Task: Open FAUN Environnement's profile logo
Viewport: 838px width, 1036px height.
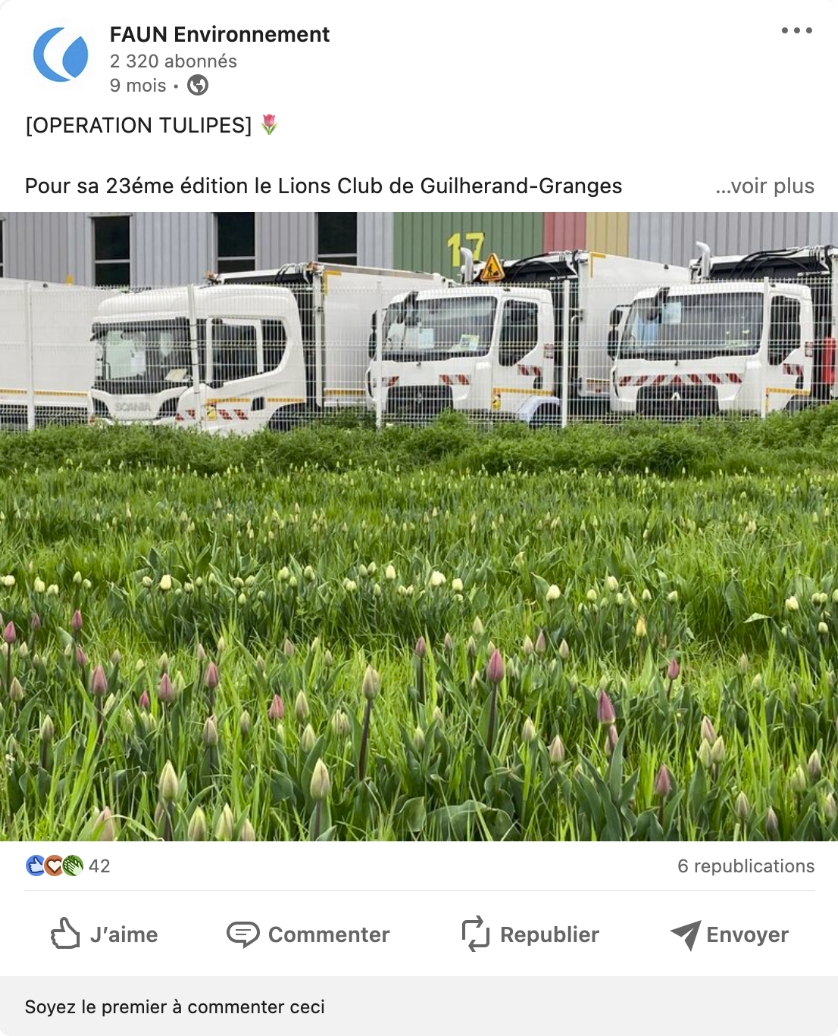Action: (60, 55)
